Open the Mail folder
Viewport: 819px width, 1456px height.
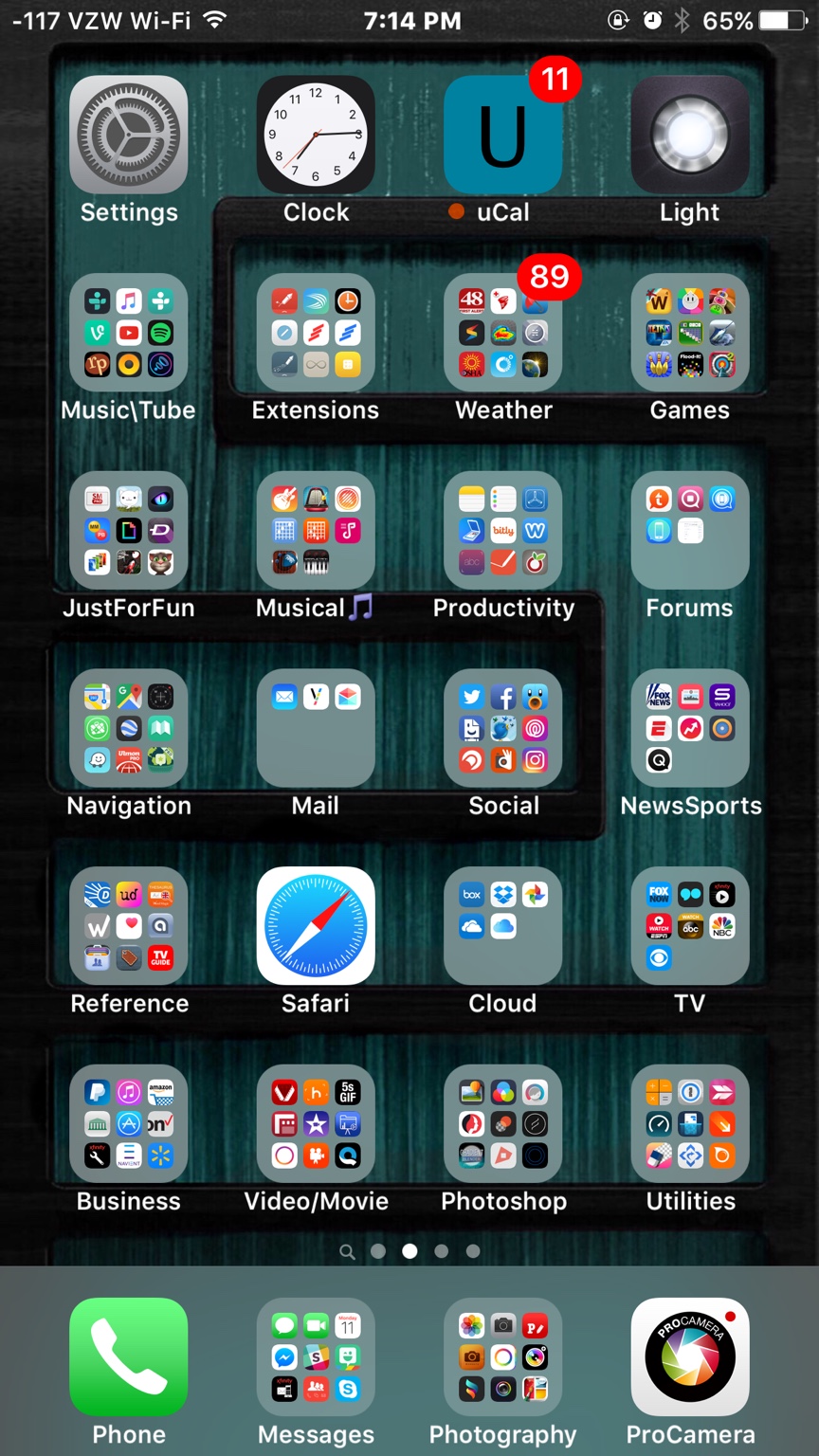coord(316,728)
